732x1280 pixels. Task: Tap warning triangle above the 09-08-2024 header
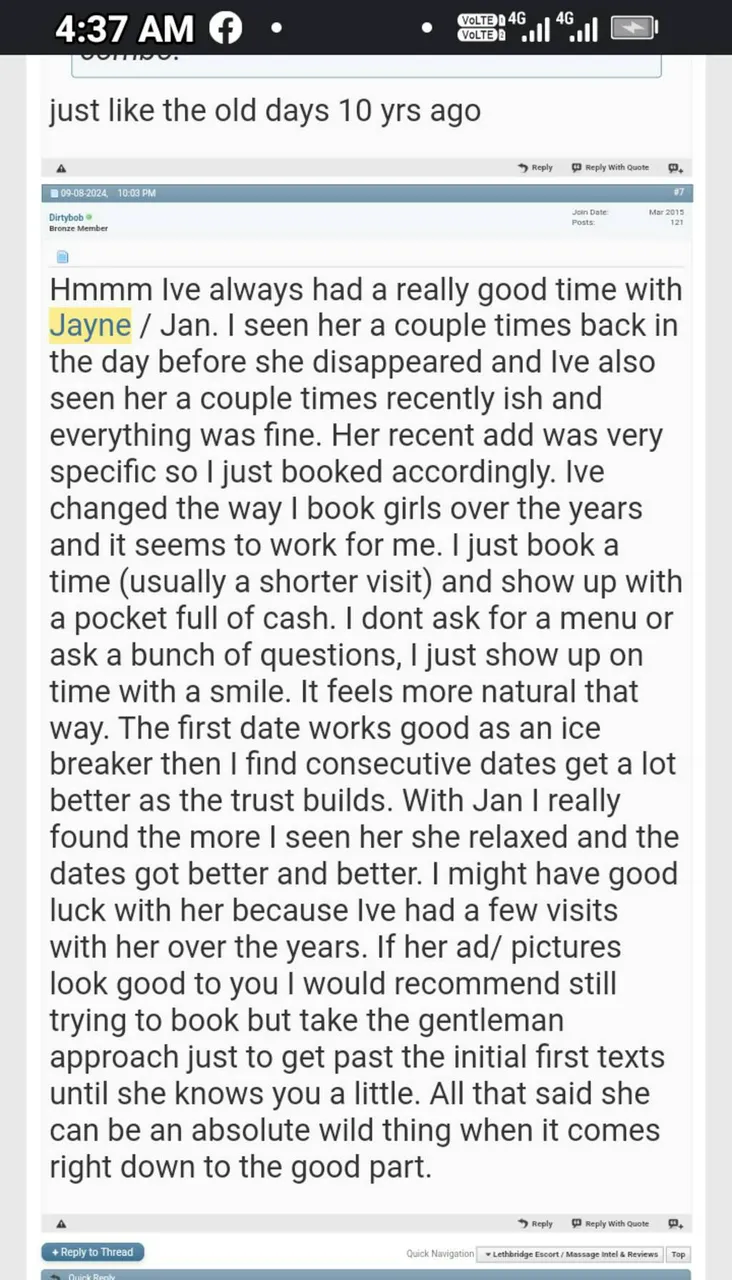[x=61, y=168]
